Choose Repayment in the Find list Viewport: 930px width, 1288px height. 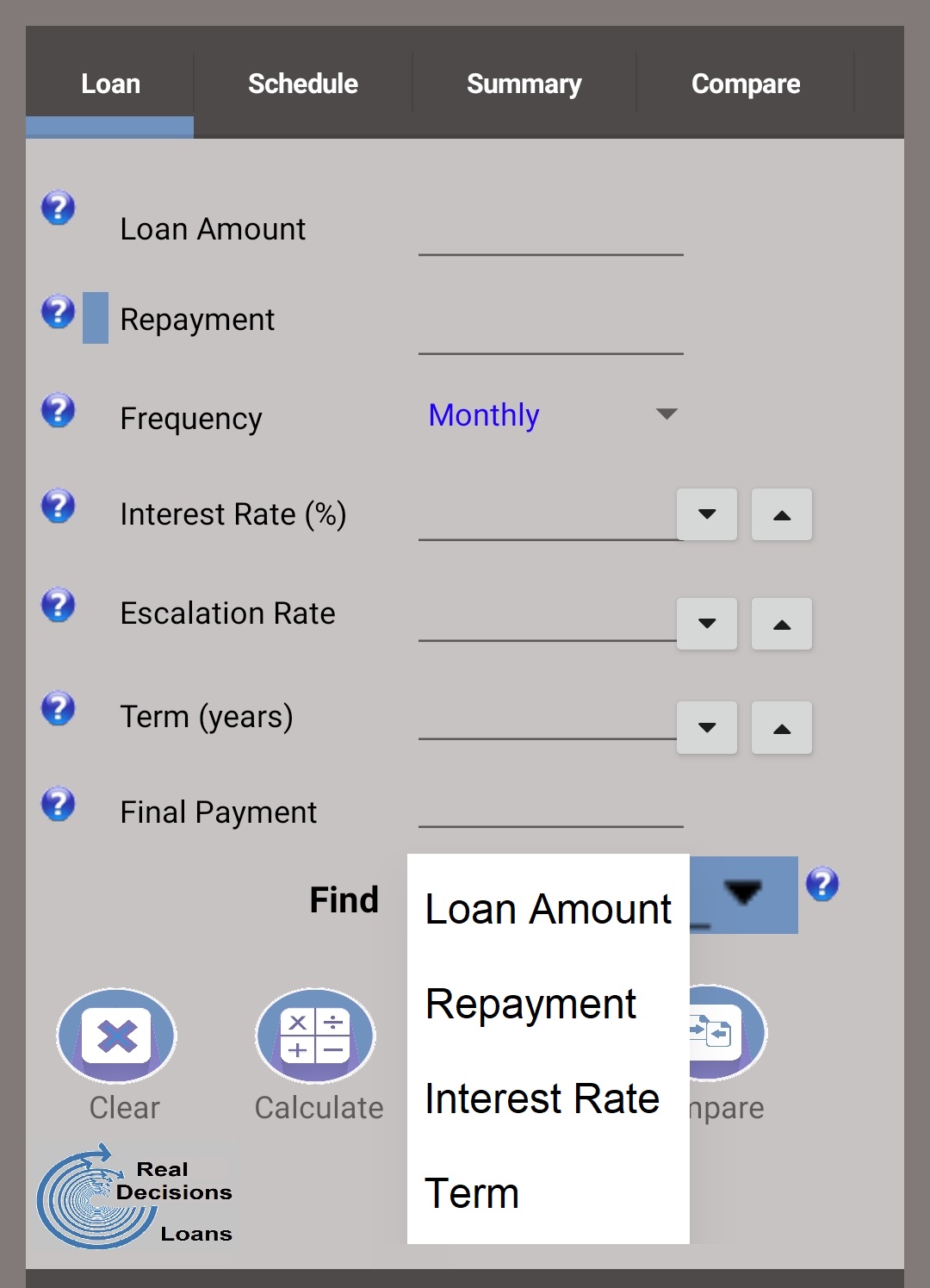(x=530, y=1004)
